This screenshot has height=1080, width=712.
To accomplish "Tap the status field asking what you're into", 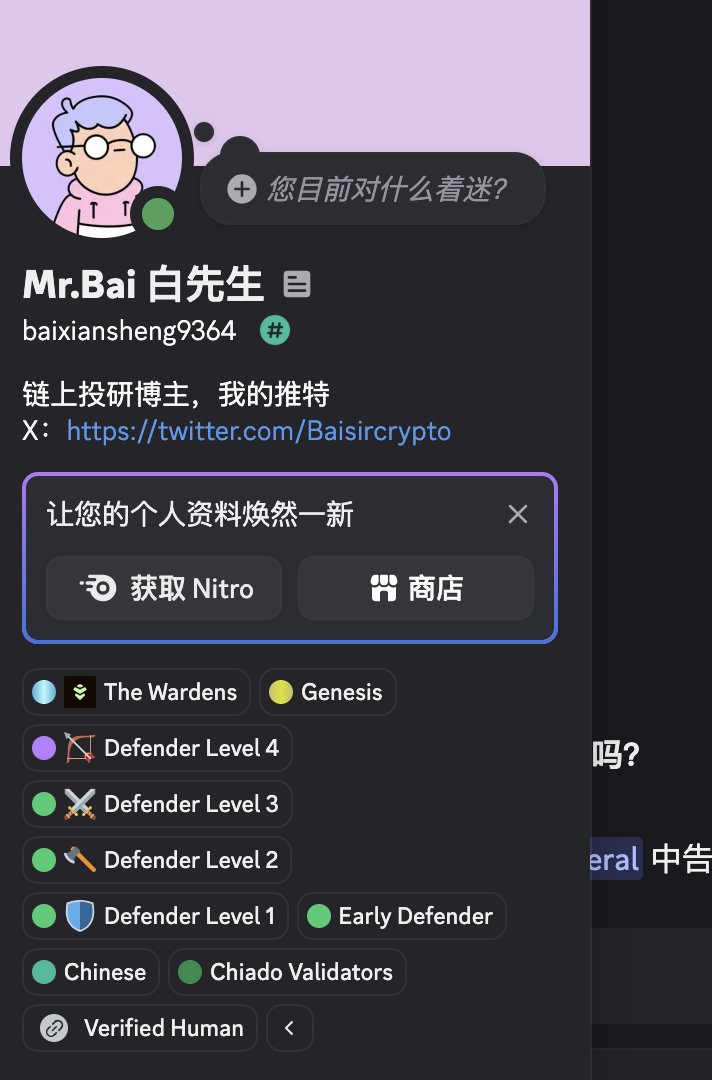I will [x=373, y=189].
